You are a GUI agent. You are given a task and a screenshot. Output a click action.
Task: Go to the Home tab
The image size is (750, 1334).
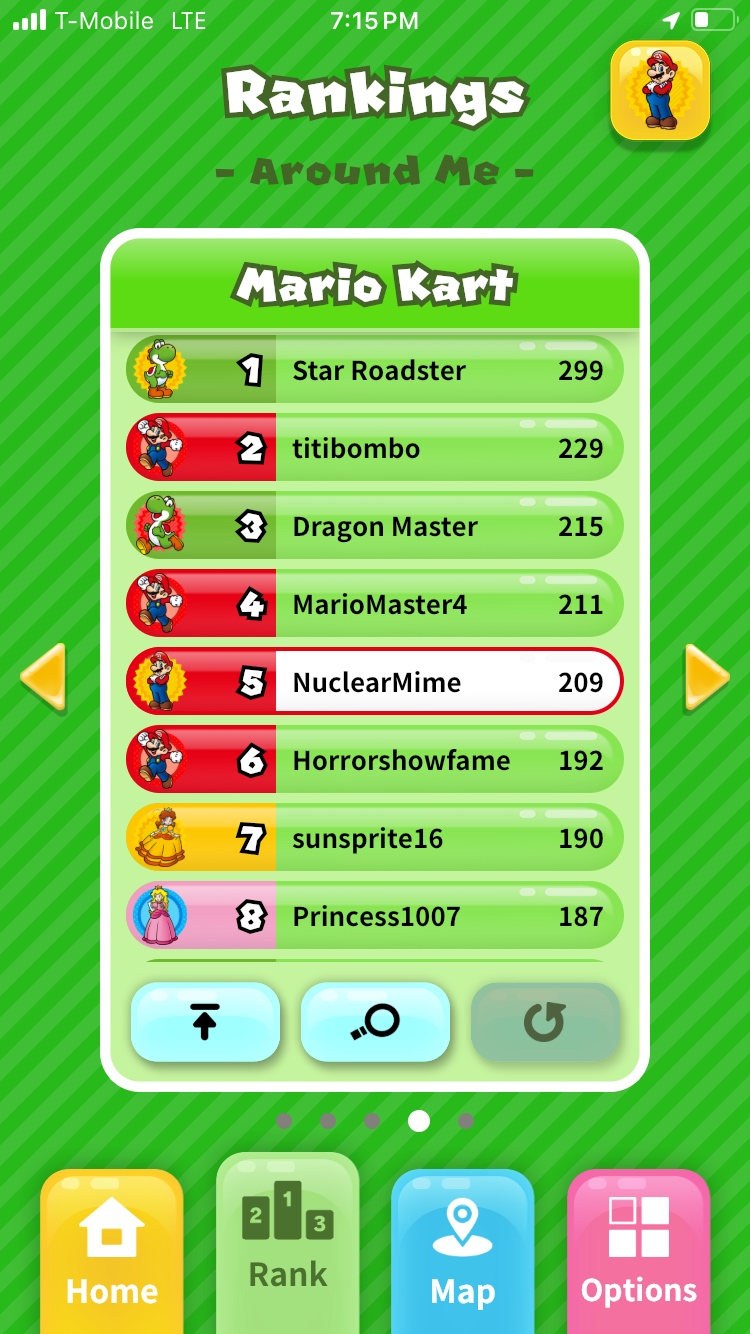112,1252
